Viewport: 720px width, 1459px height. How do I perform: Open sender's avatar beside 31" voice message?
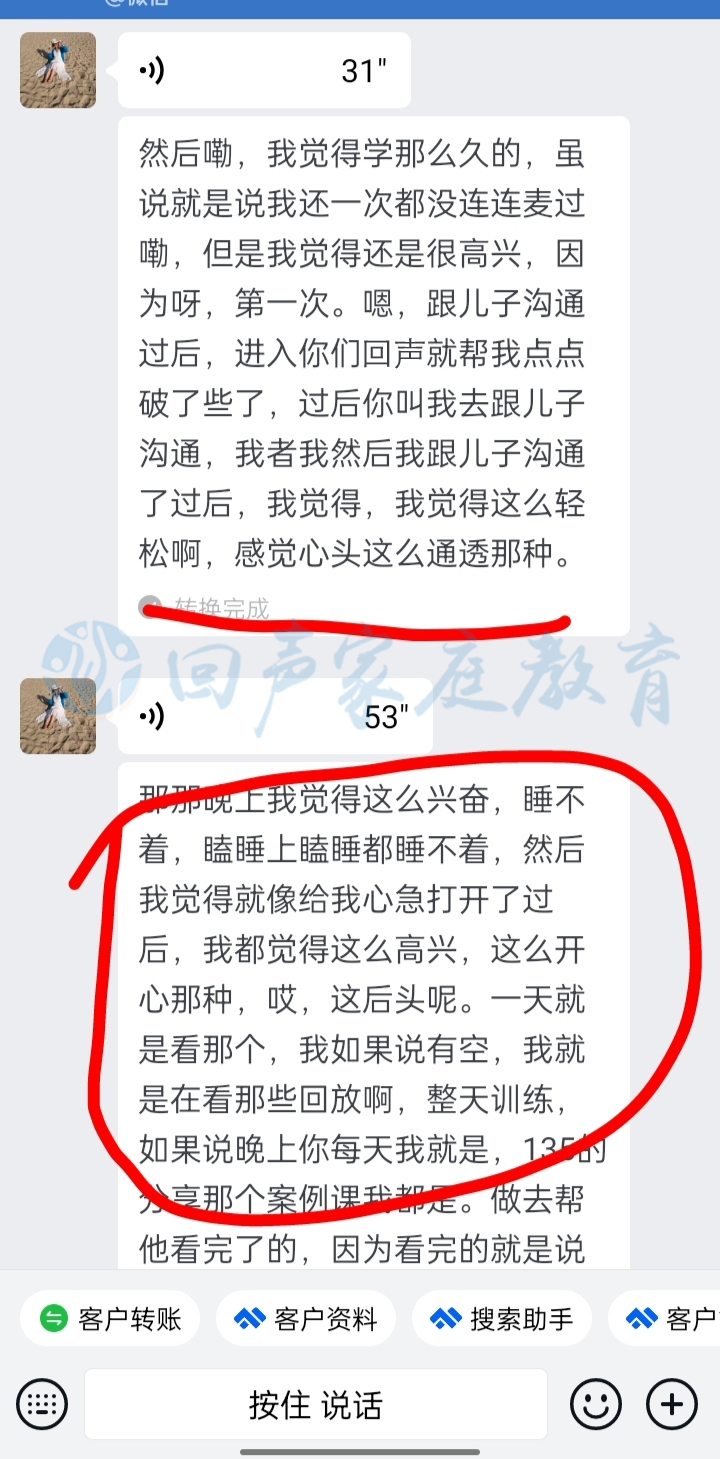[58, 70]
